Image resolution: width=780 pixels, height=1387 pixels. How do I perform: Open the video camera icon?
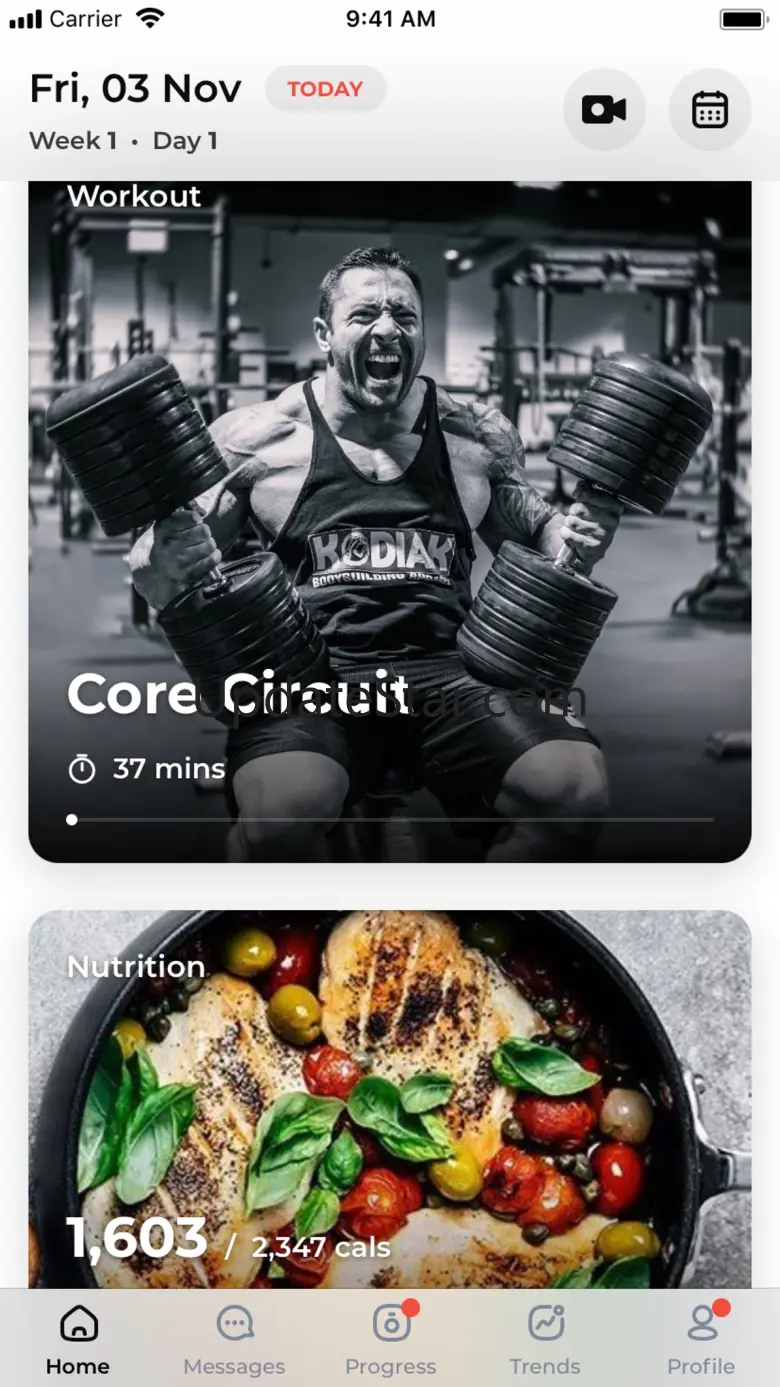coord(604,110)
